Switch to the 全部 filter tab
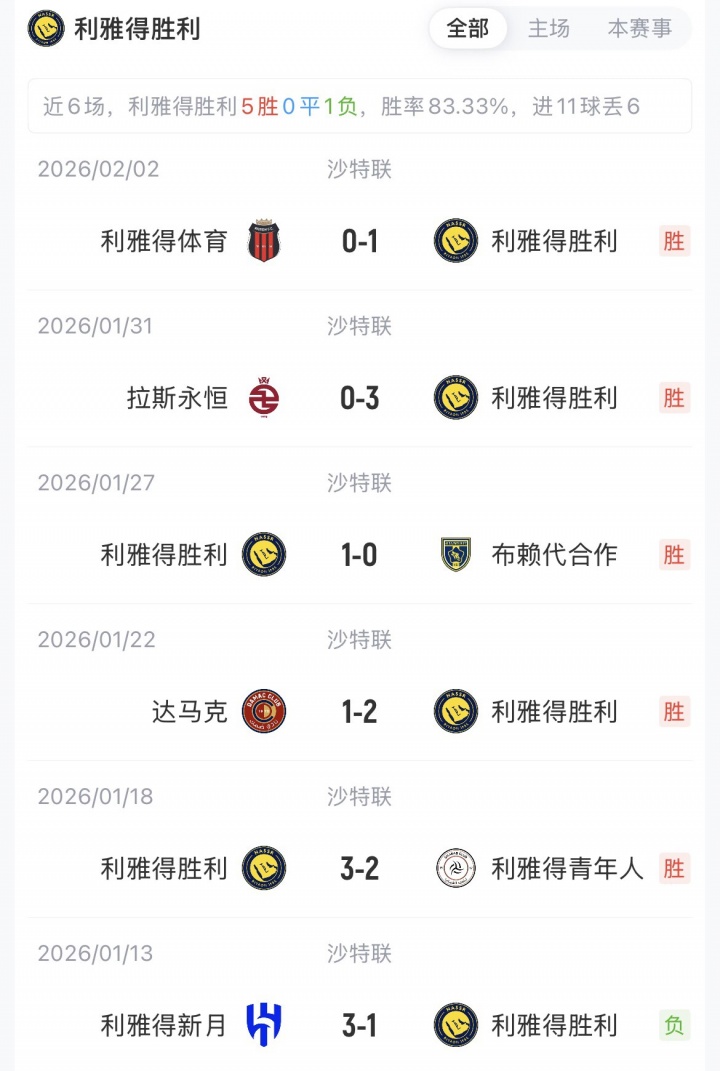 click(x=468, y=29)
